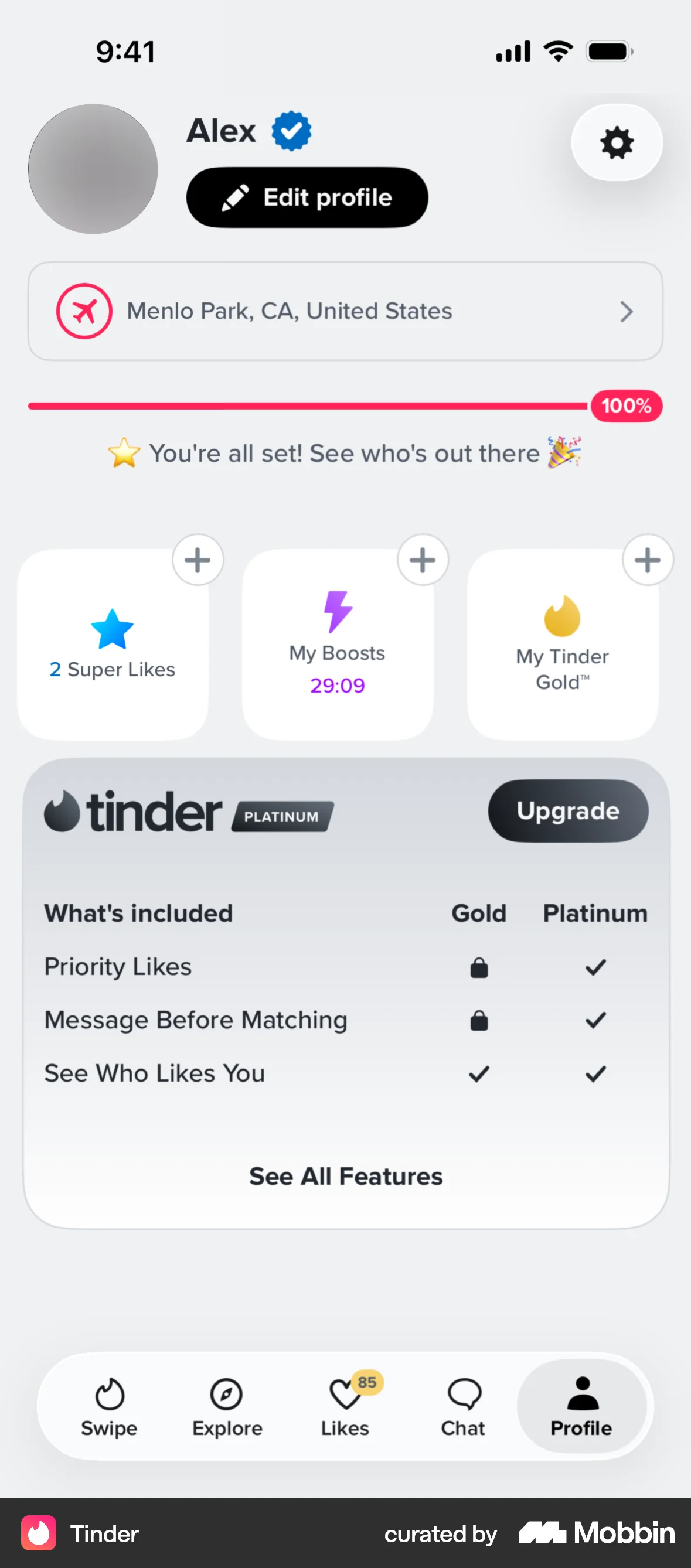The width and height of the screenshot is (691, 1568).
Task: Click the airplane travel icon
Action: click(x=84, y=311)
